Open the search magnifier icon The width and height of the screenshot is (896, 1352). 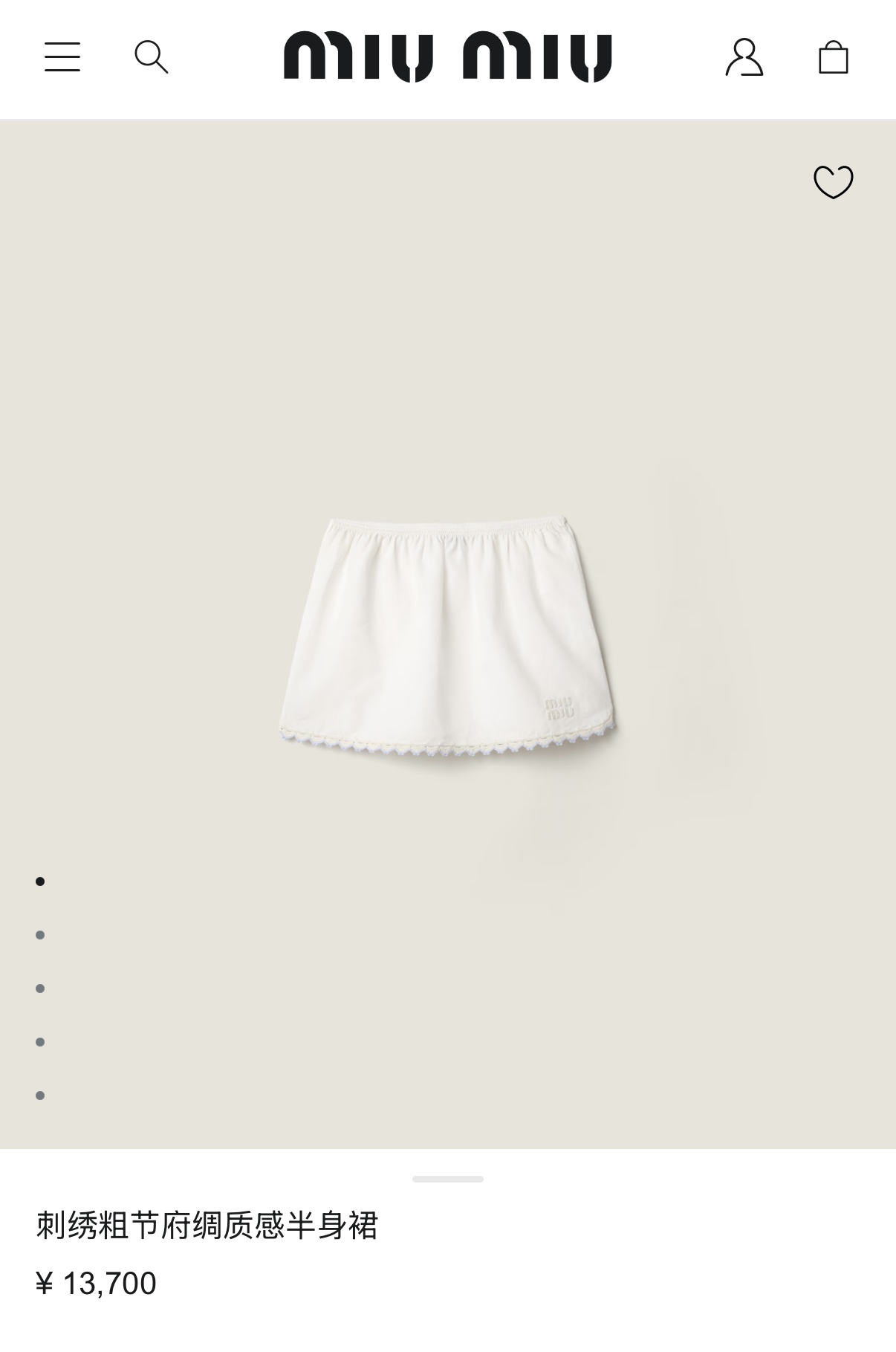[151, 57]
